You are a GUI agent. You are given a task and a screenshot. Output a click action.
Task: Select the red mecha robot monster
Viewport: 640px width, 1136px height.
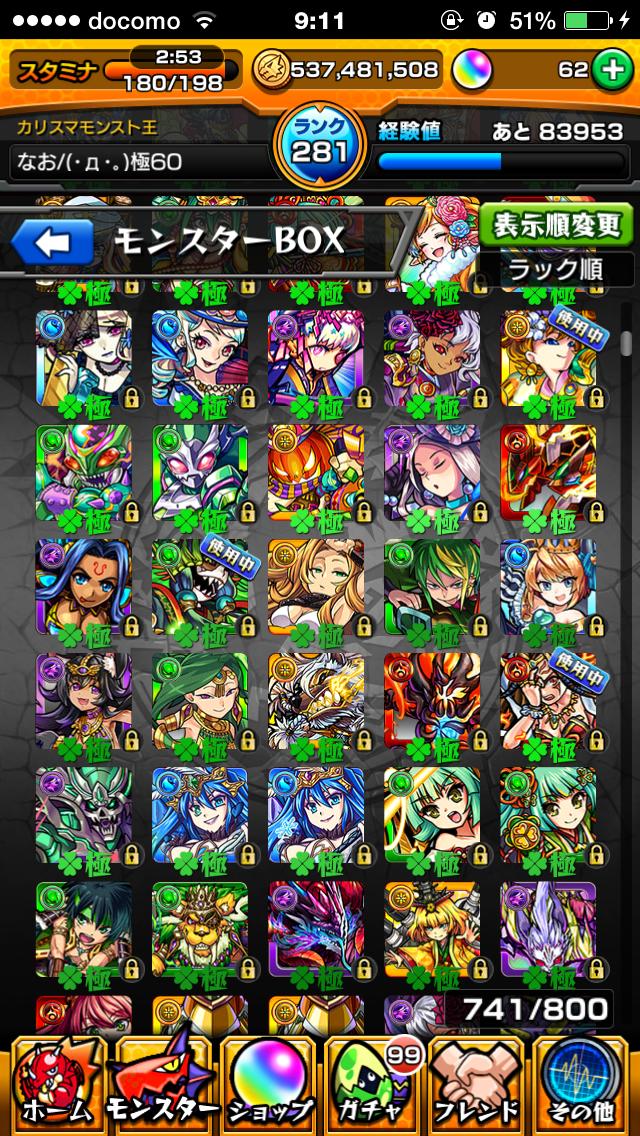tap(548, 467)
